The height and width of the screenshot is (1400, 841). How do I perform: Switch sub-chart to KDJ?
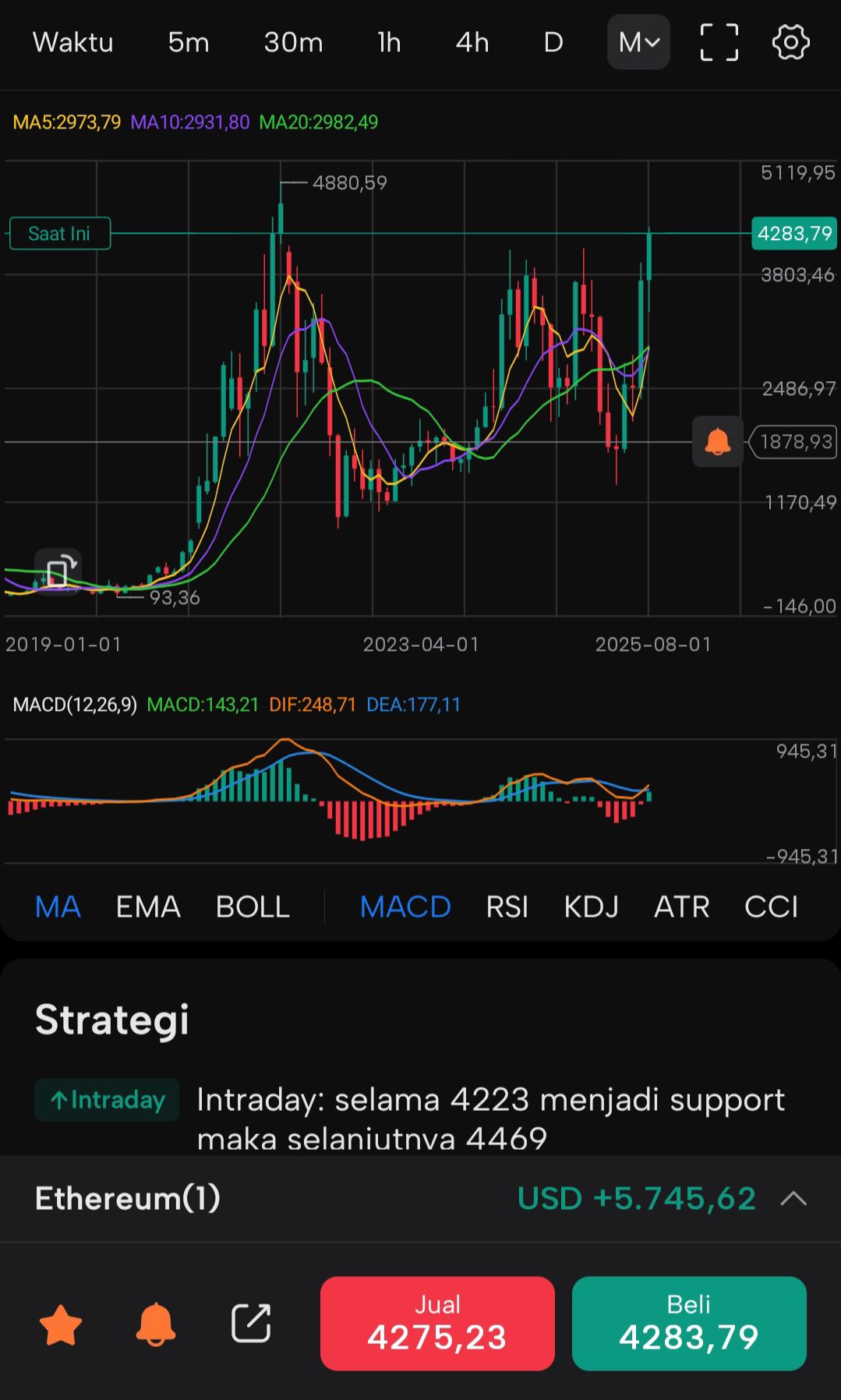point(591,907)
